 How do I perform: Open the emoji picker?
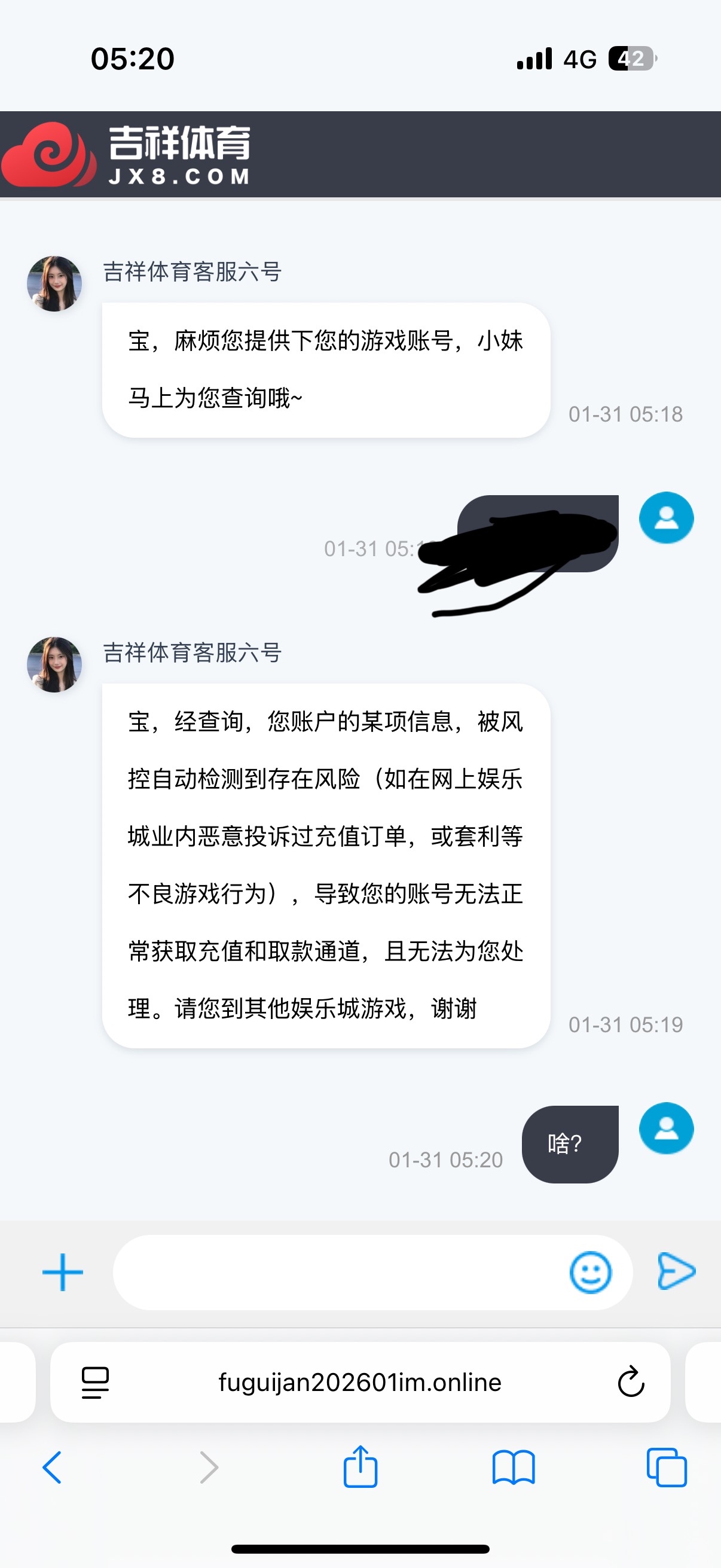coord(589,1272)
